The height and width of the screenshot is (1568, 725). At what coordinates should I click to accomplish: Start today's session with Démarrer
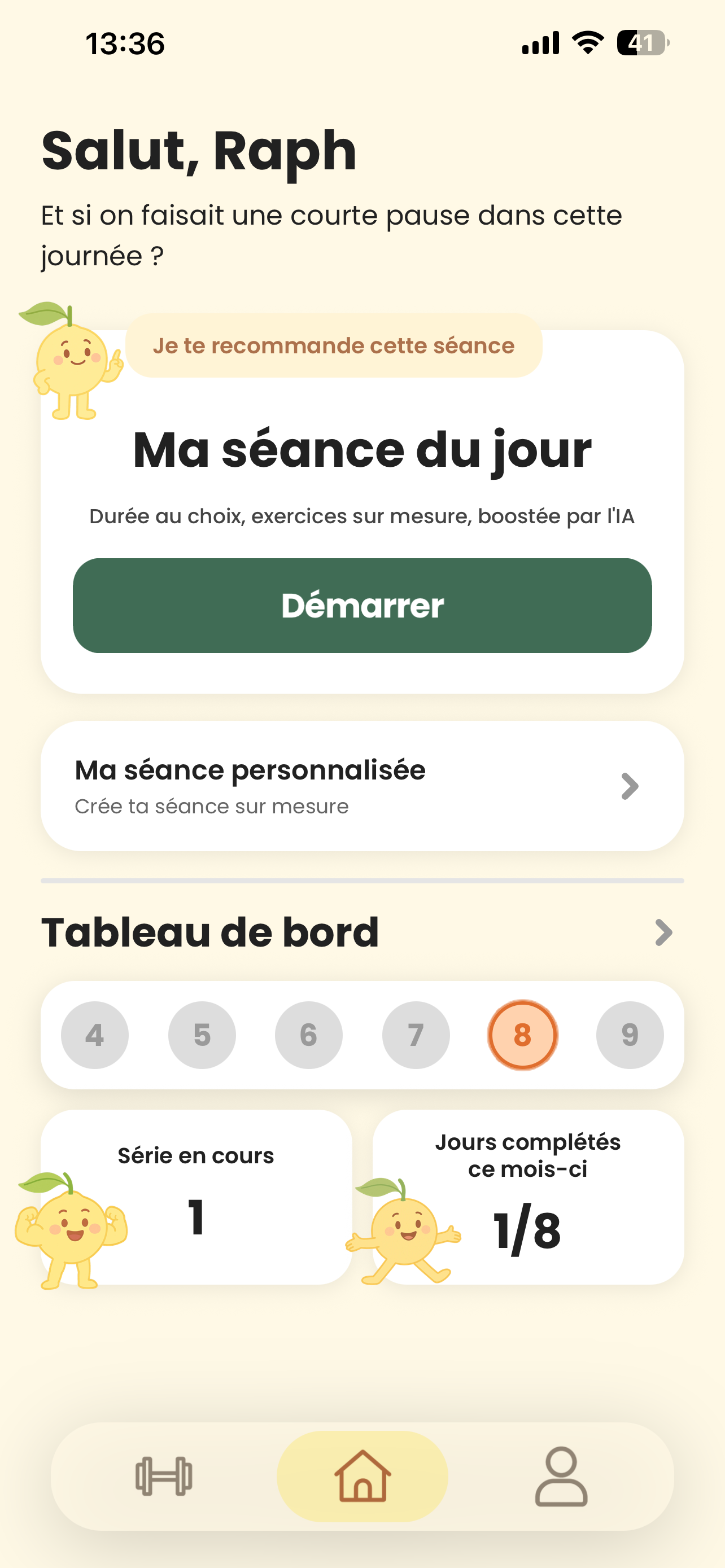(x=362, y=606)
